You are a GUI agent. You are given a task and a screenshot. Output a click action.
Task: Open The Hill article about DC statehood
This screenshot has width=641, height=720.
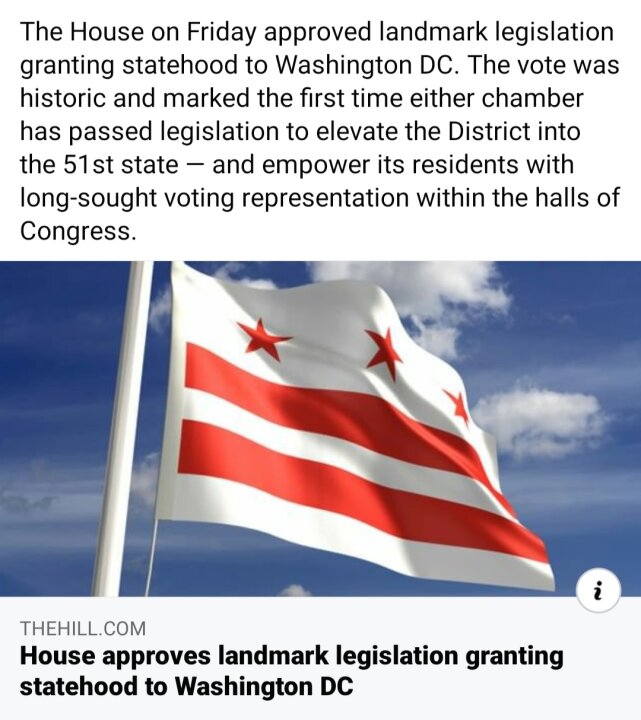click(x=290, y=672)
